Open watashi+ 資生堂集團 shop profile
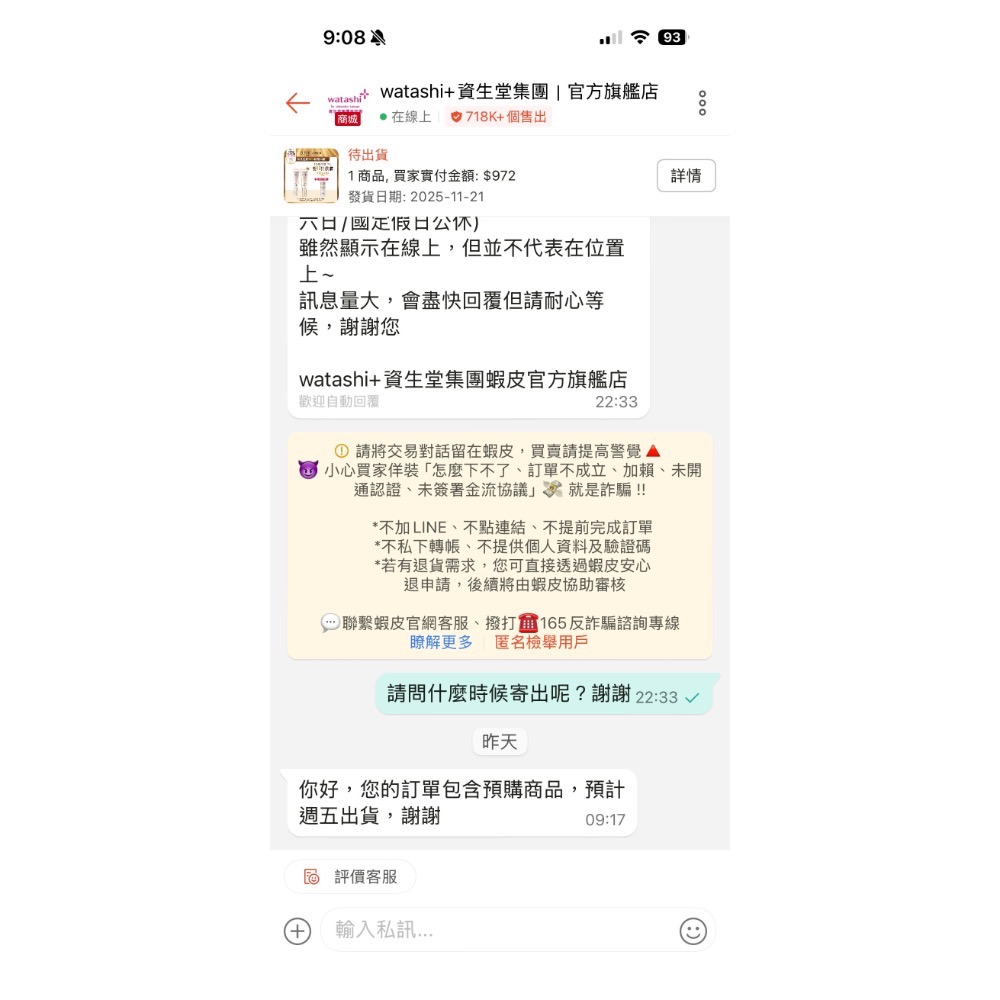This screenshot has height=1000, width=1000. coord(518,92)
